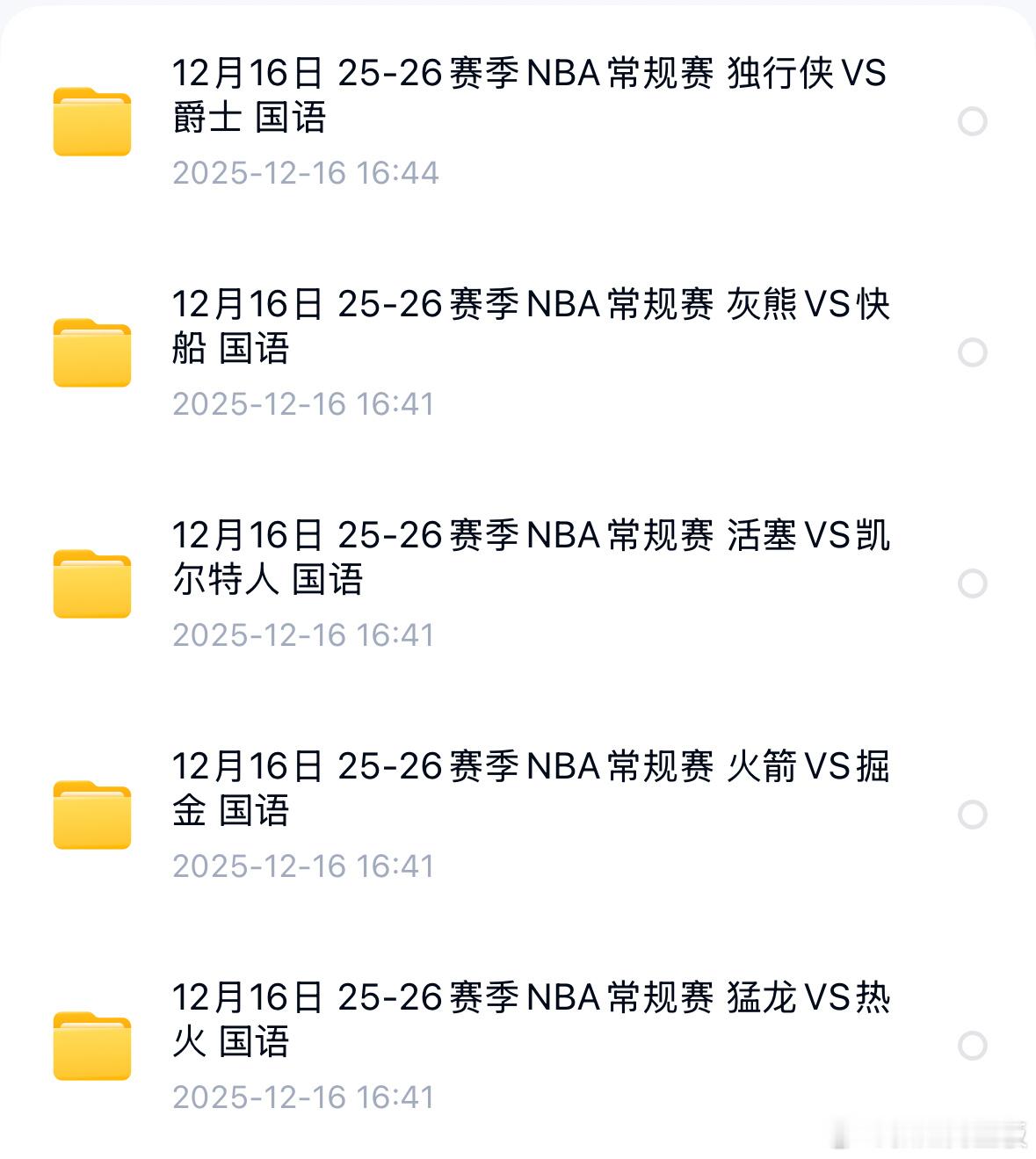
Task: Select the 猛龙 VS热火 selection circle
Action: pyautogui.click(x=972, y=1044)
